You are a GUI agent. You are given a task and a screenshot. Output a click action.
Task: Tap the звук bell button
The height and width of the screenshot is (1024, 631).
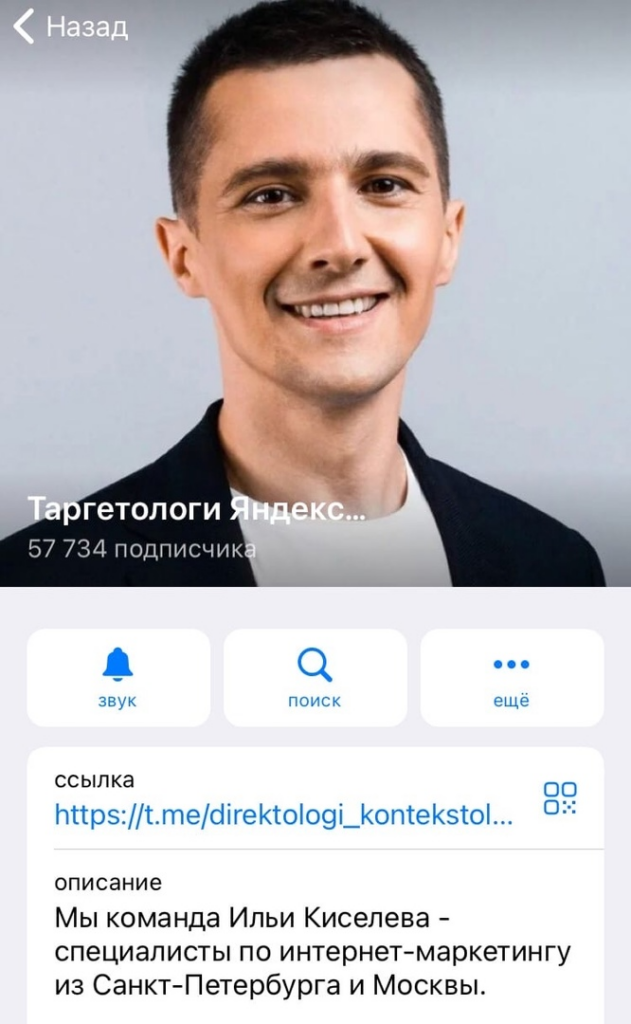click(x=118, y=677)
